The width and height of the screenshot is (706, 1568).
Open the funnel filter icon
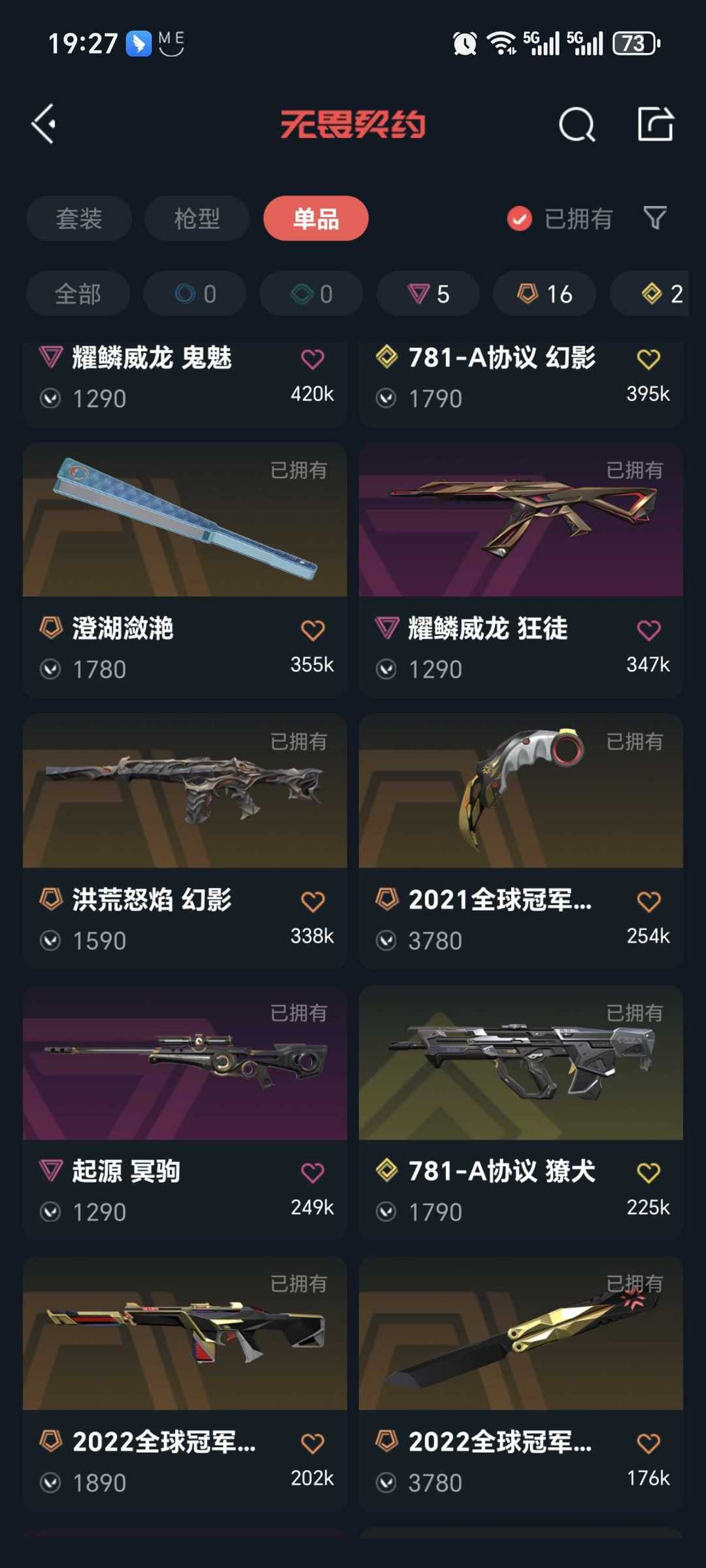(x=655, y=218)
